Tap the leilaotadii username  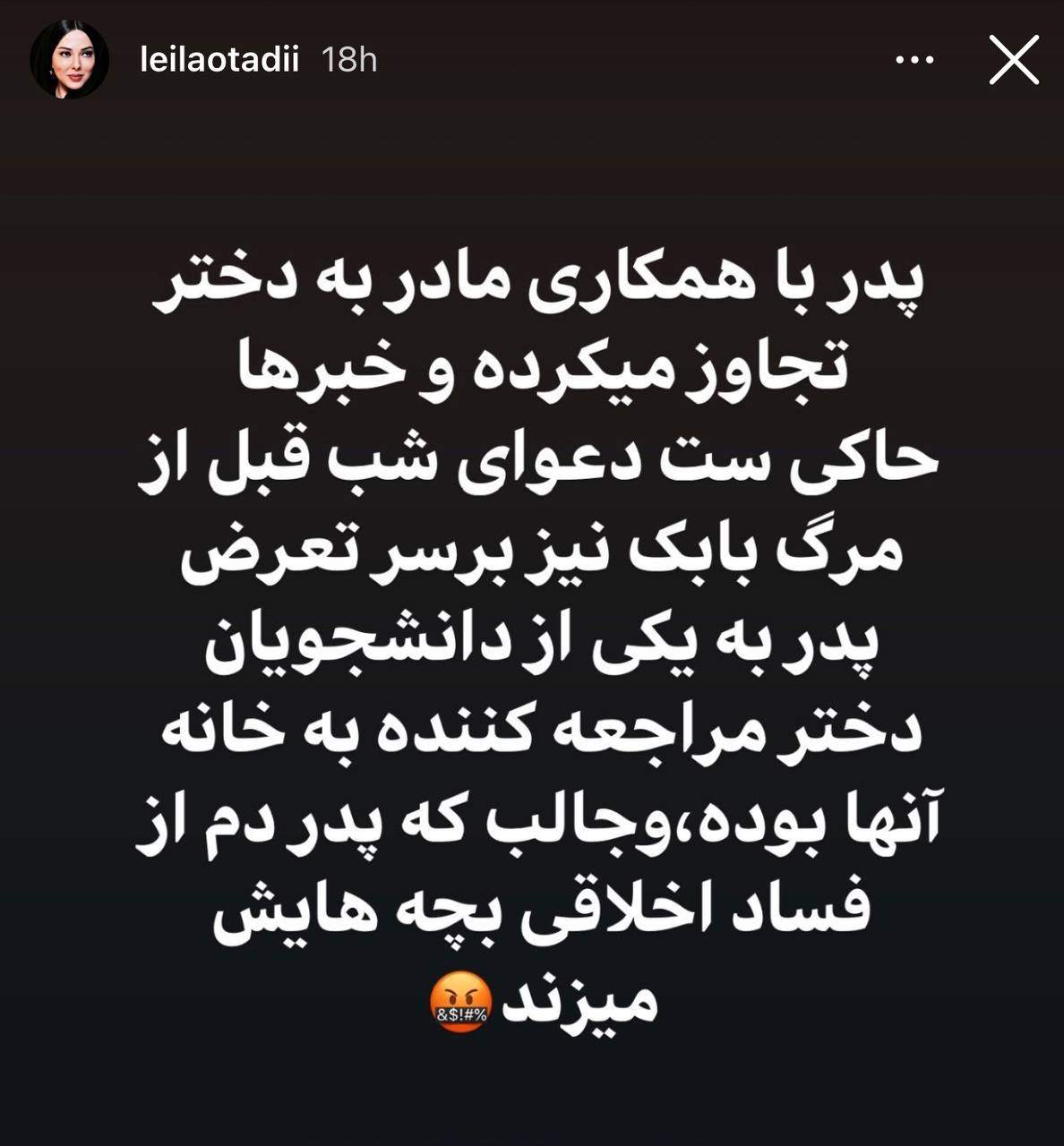coord(219,60)
